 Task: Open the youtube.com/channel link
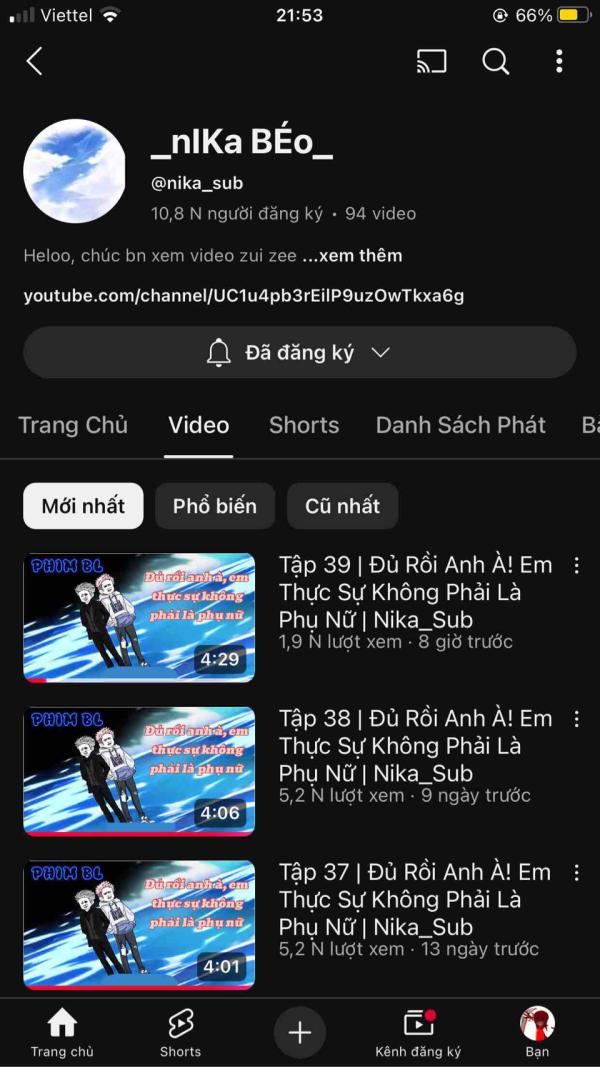pos(244,296)
